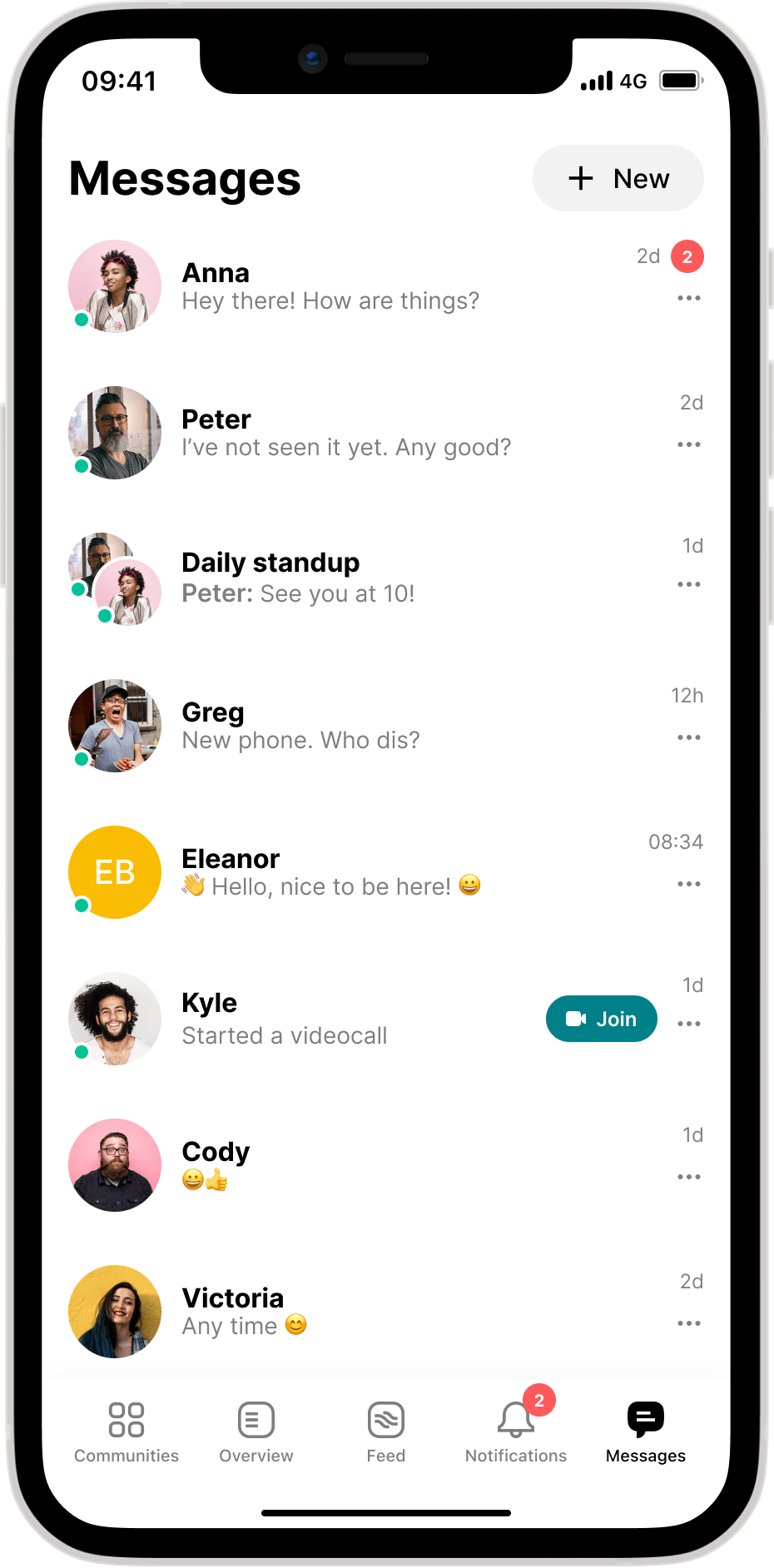Open more options for Peter's chat
The image size is (774, 1568).
click(688, 444)
